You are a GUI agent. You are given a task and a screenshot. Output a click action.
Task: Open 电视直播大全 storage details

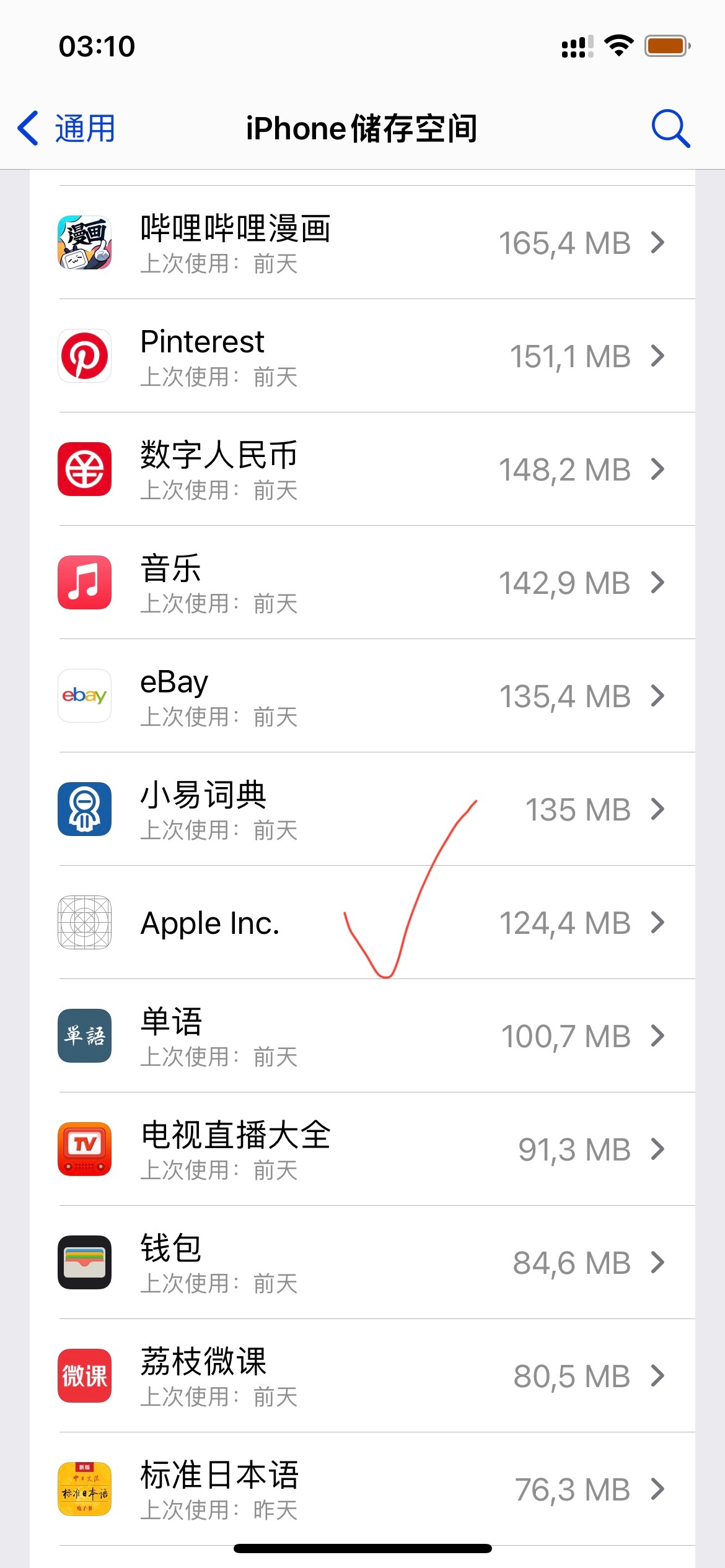pyautogui.click(x=362, y=1149)
